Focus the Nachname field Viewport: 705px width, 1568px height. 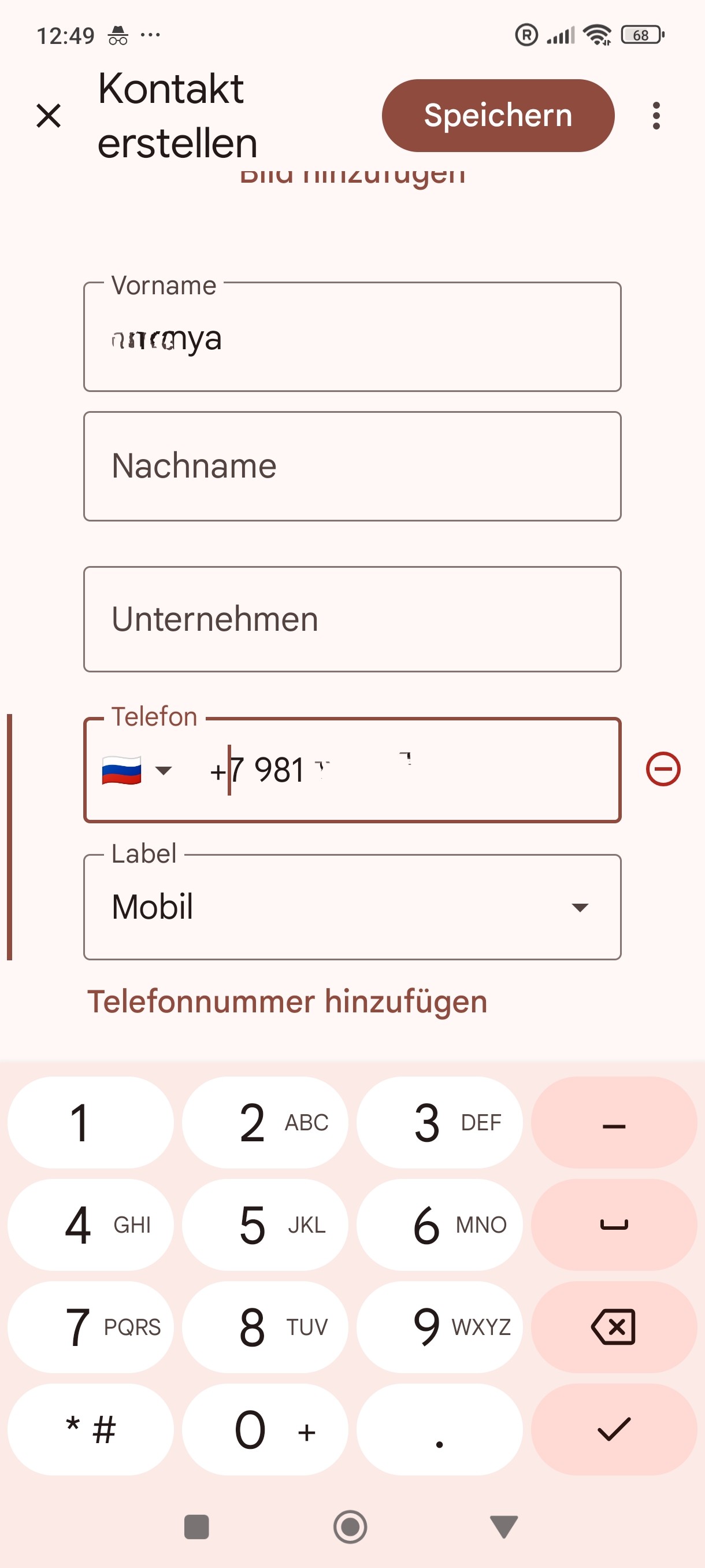(351, 466)
